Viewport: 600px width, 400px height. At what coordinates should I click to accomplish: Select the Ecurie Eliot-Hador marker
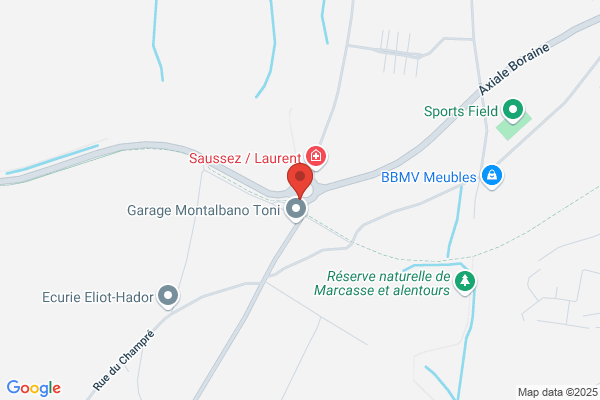coord(168,297)
